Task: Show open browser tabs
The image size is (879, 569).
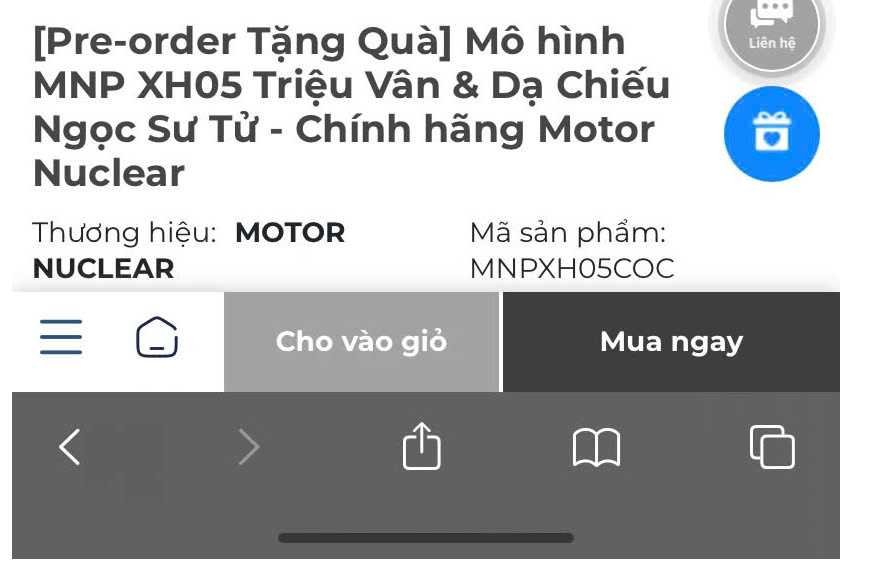Action: click(x=772, y=447)
